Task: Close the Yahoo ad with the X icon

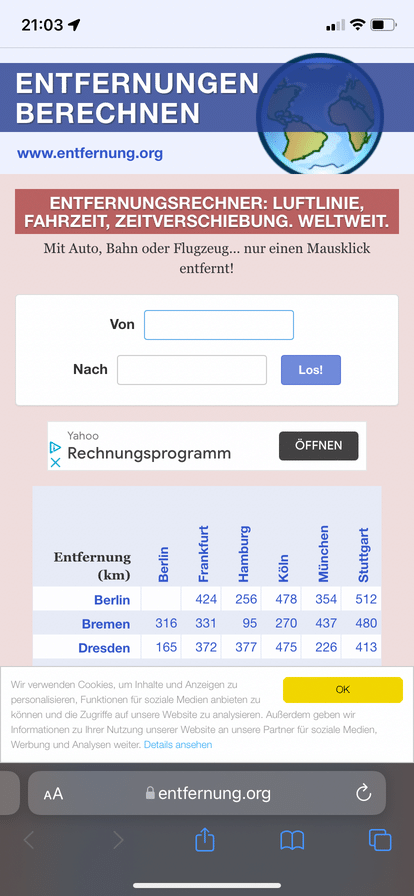Action: (x=55, y=463)
